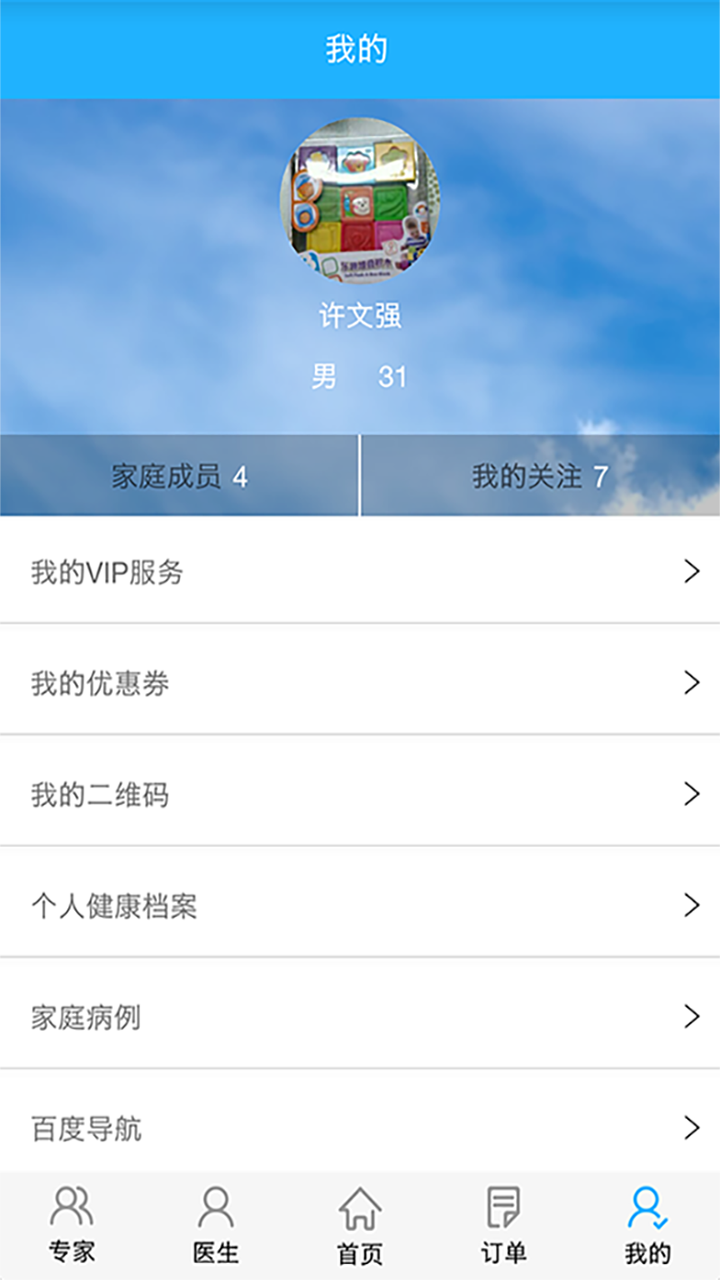Expand 我的优惠券 using the arrow
Viewport: 720px width, 1280px height.
tap(692, 683)
